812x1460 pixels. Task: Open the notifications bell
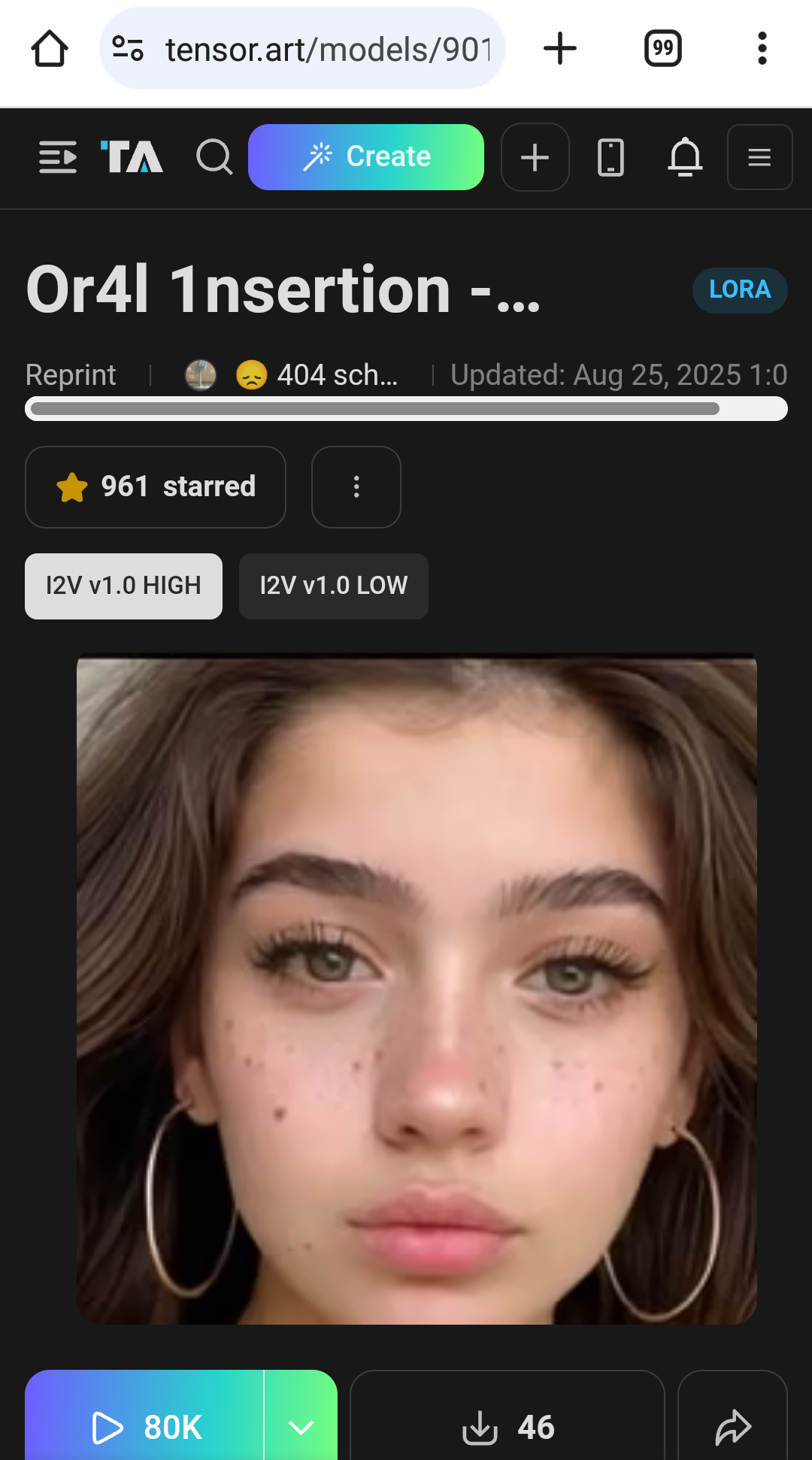685,157
